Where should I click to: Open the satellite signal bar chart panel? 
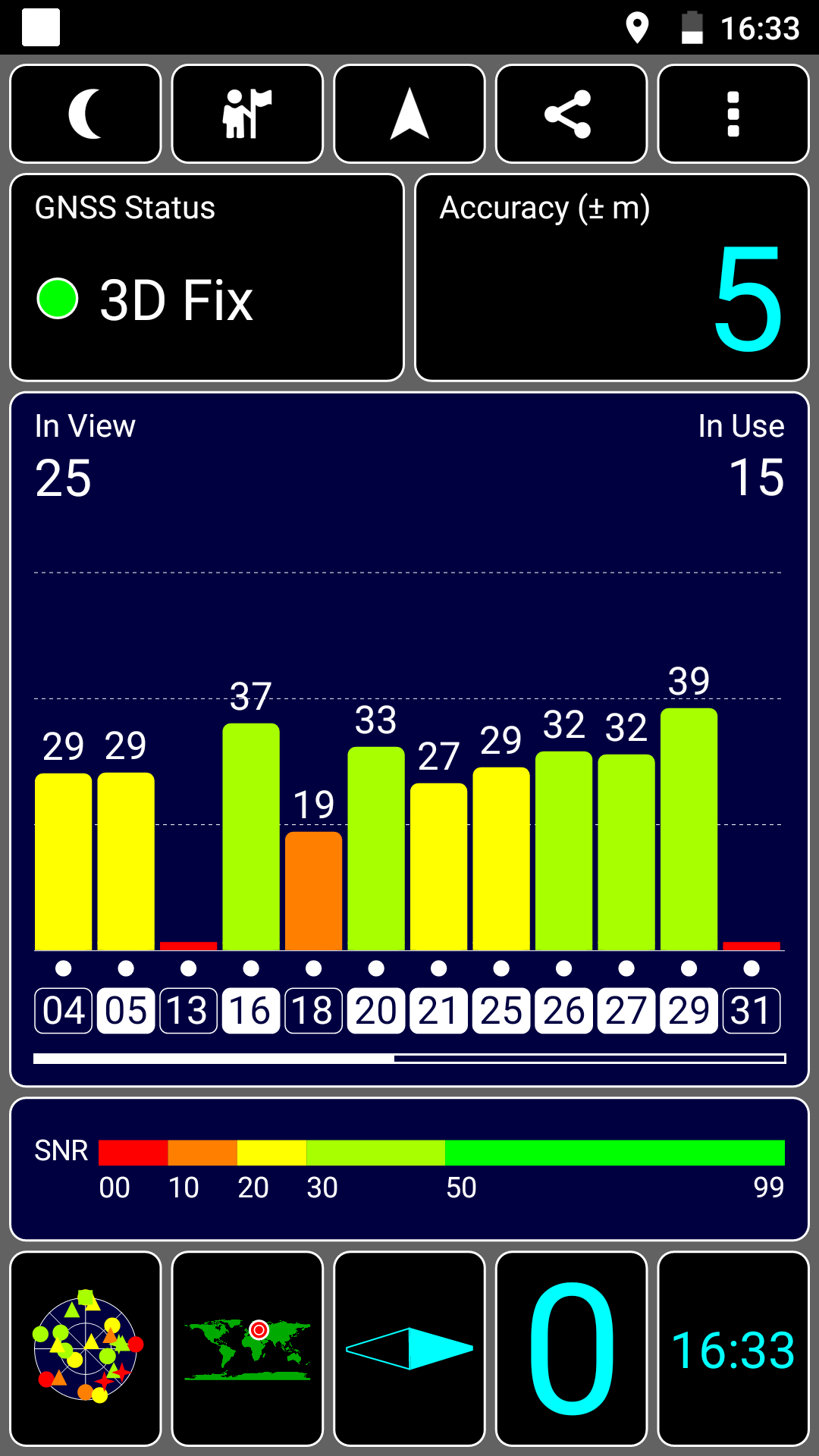[409, 739]
